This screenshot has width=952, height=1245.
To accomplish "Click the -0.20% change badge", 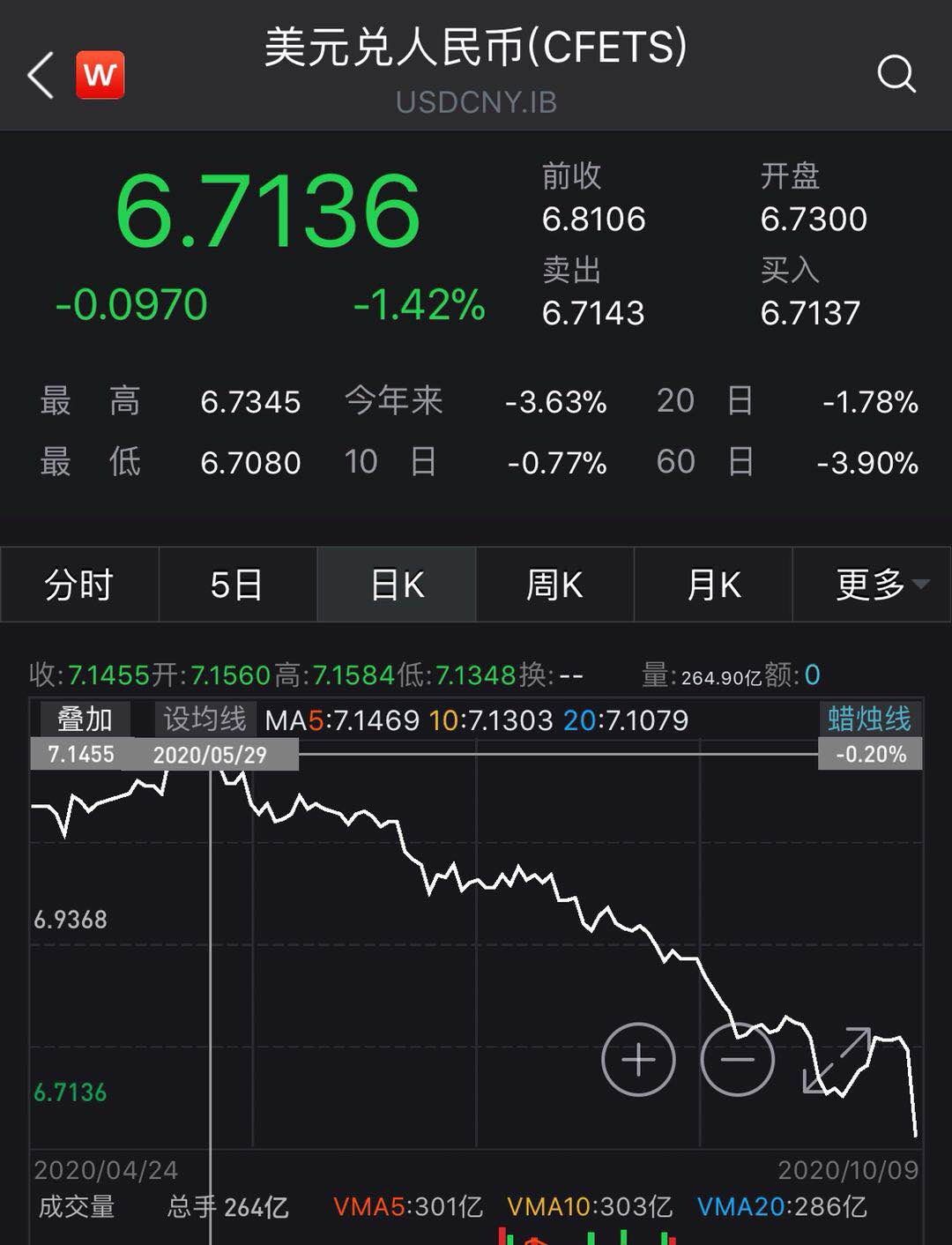I will (869, 754).
